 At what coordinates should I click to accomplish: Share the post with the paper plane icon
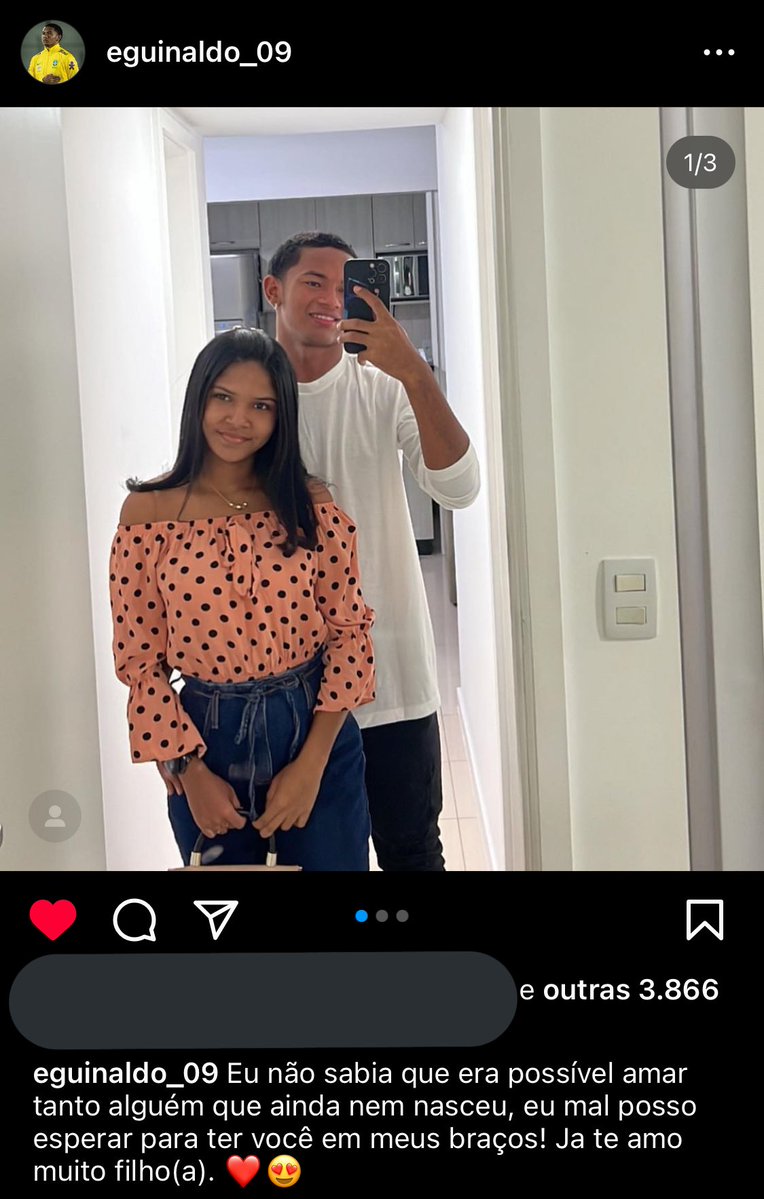215,920
